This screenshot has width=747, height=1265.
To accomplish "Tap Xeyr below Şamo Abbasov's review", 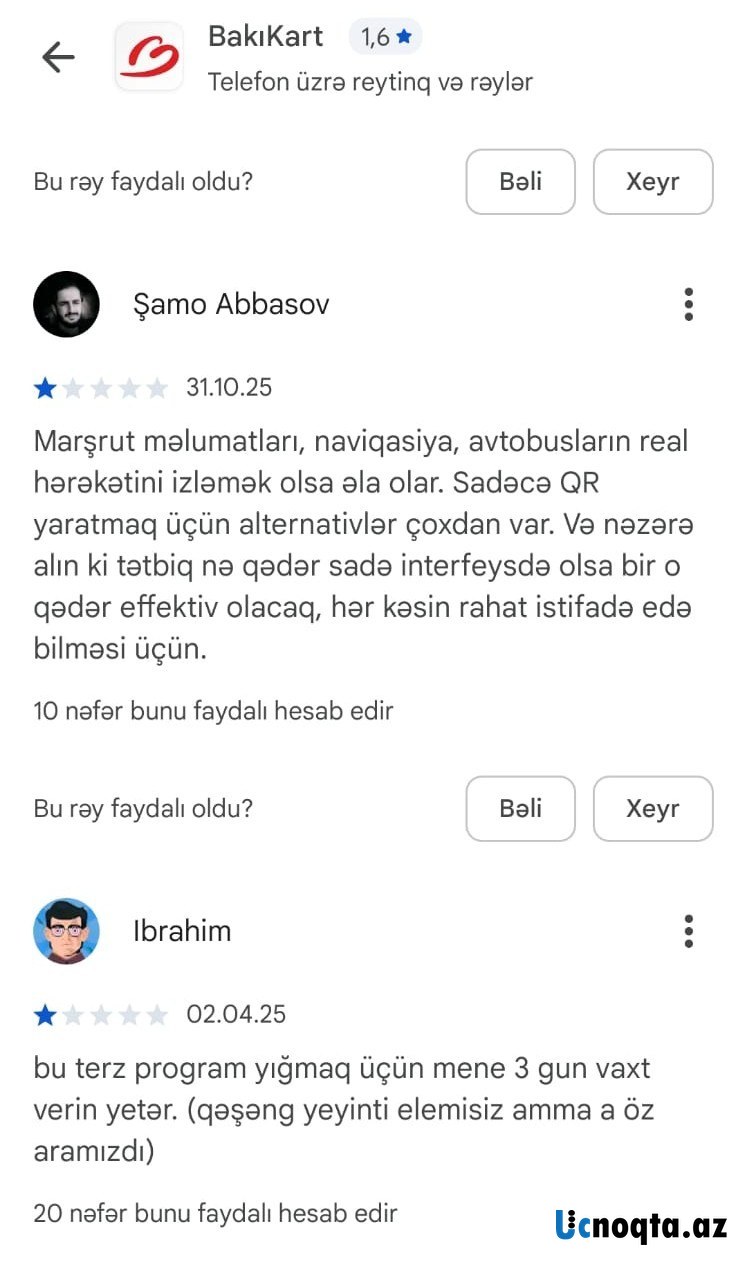I will 652,809.
